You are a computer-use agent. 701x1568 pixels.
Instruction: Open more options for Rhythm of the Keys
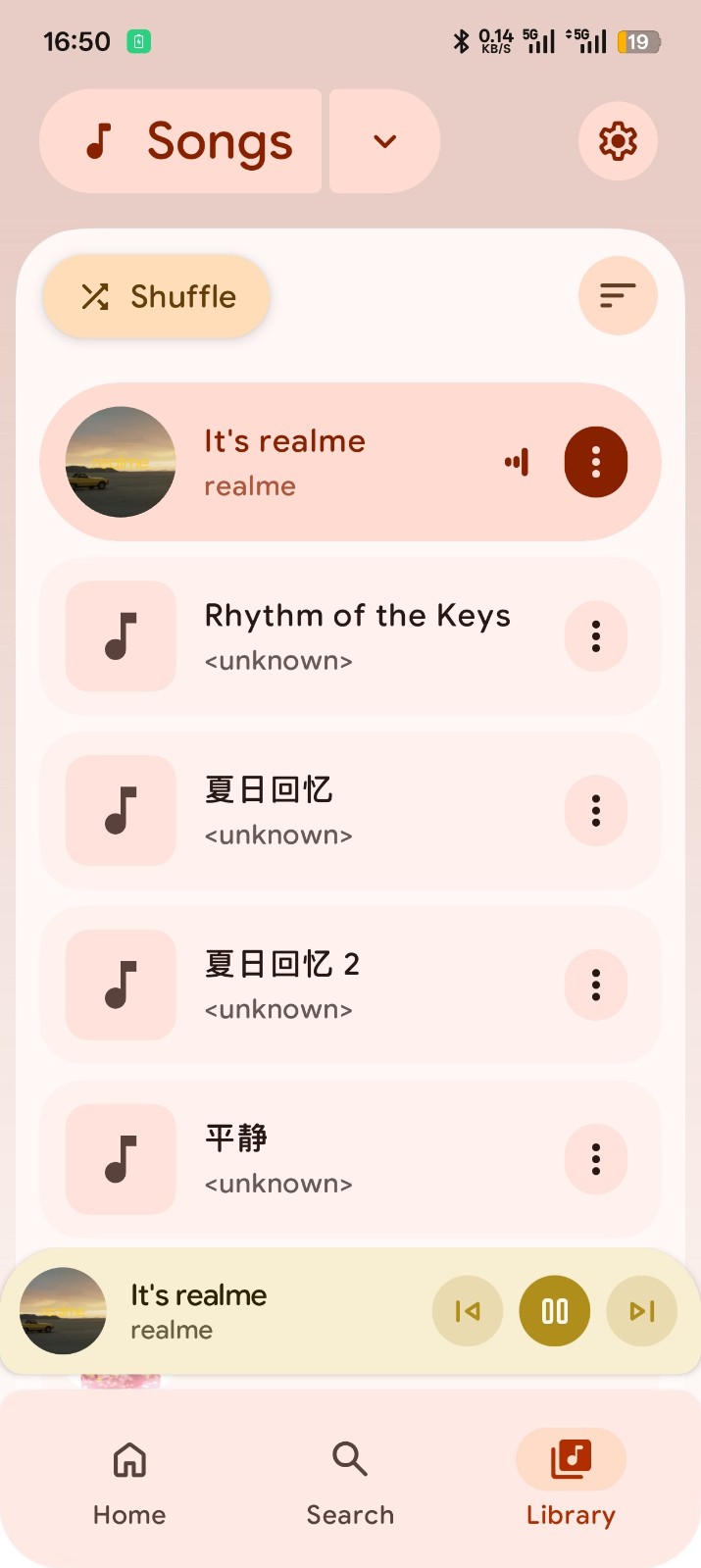coord(595,636)
